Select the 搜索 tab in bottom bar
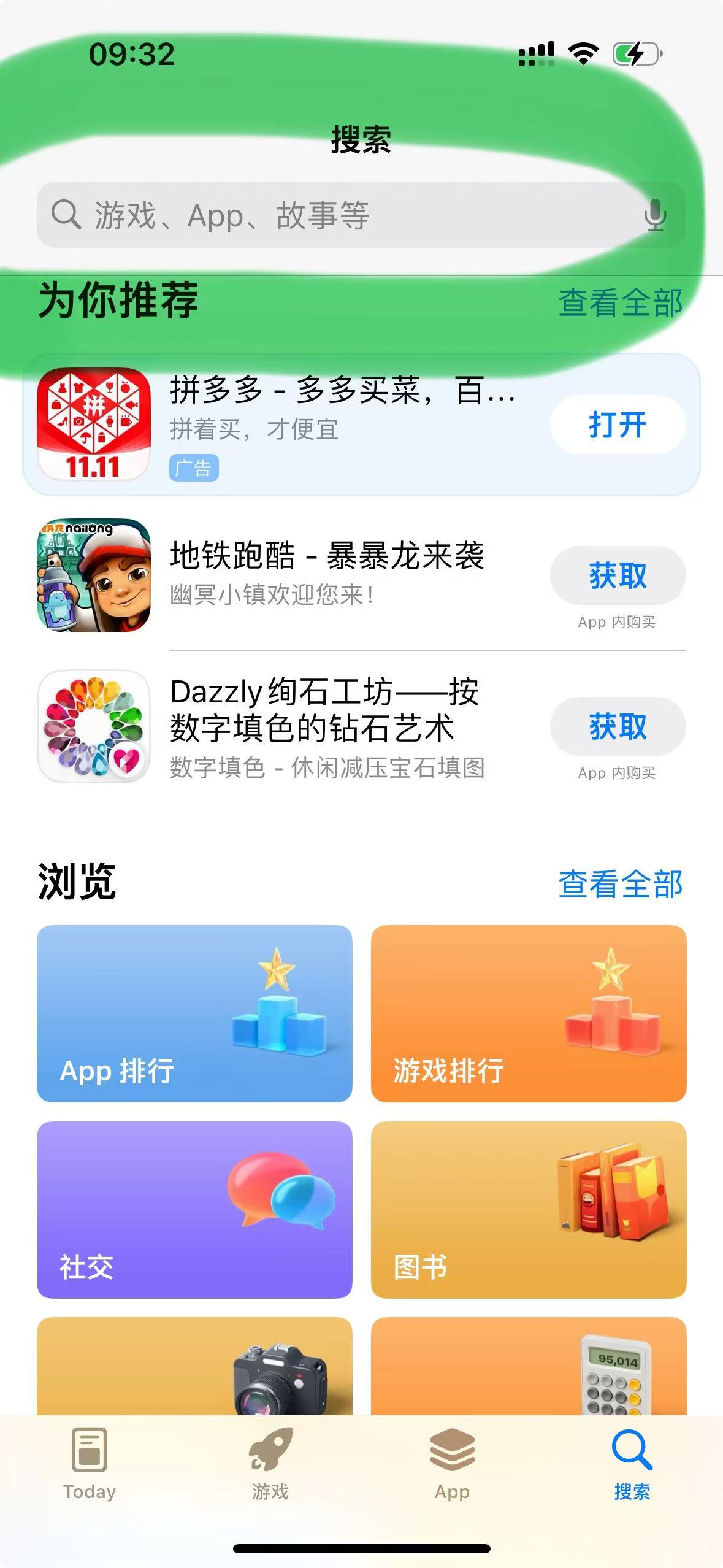 (632, 1464)
